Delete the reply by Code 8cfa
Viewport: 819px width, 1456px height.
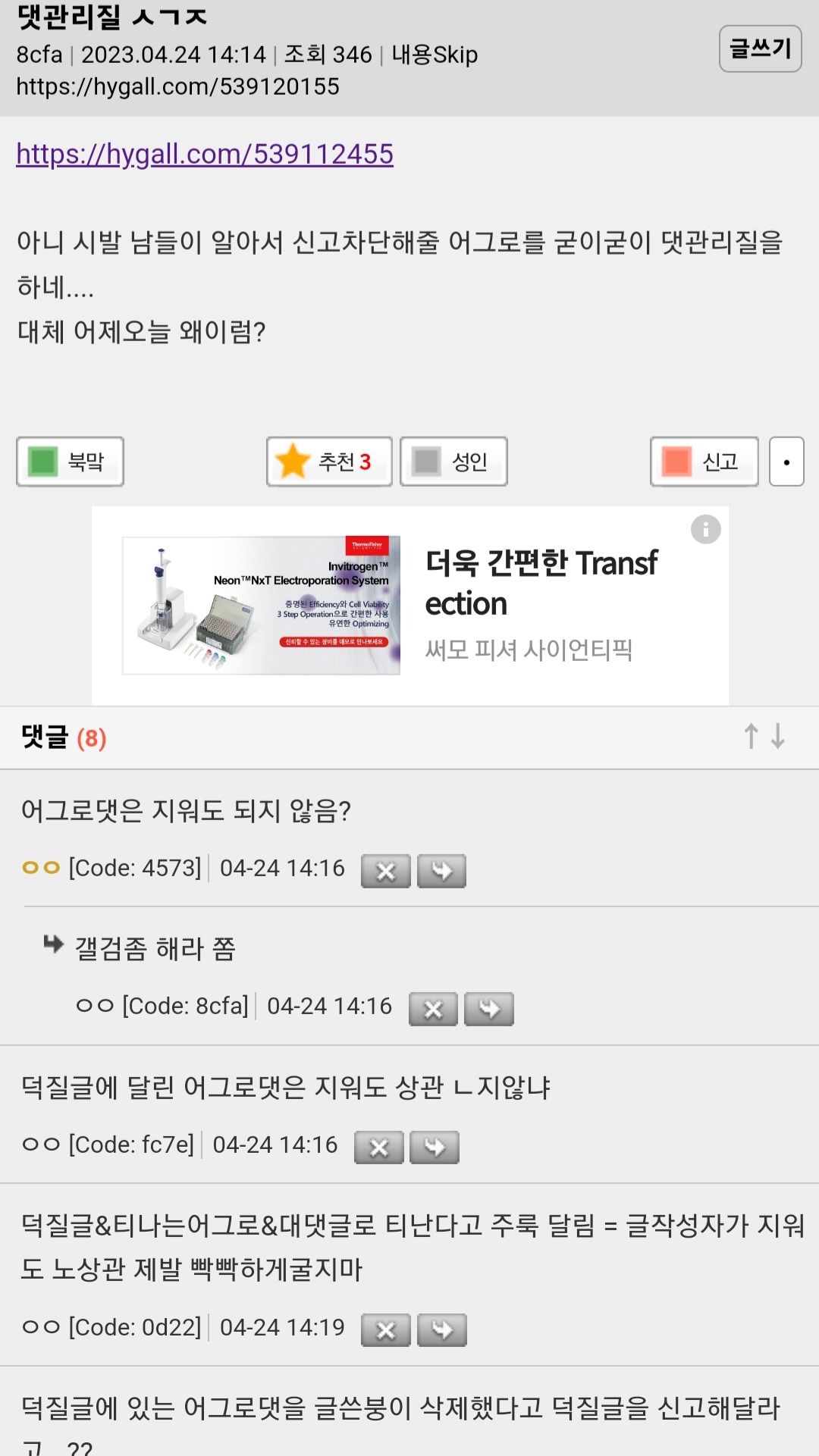point(433,1009)
